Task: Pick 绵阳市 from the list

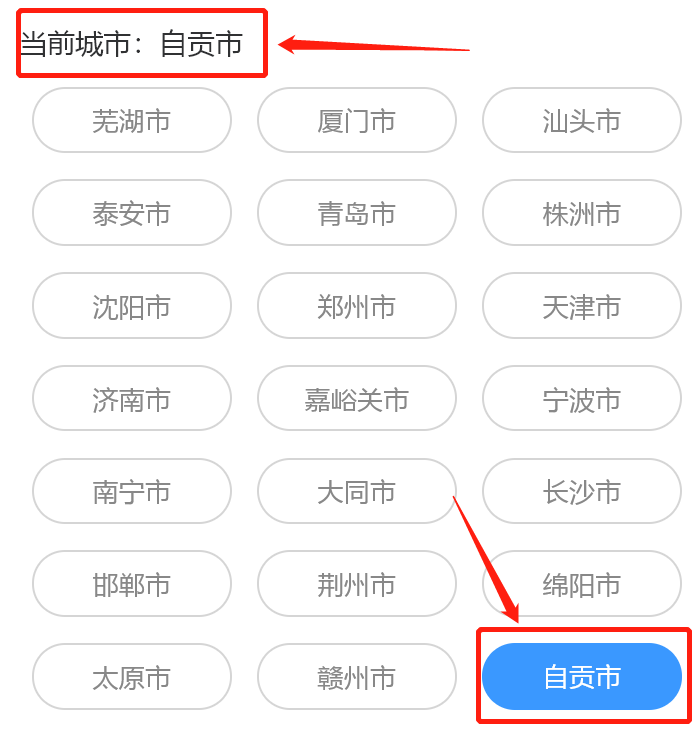Action: 582,584
